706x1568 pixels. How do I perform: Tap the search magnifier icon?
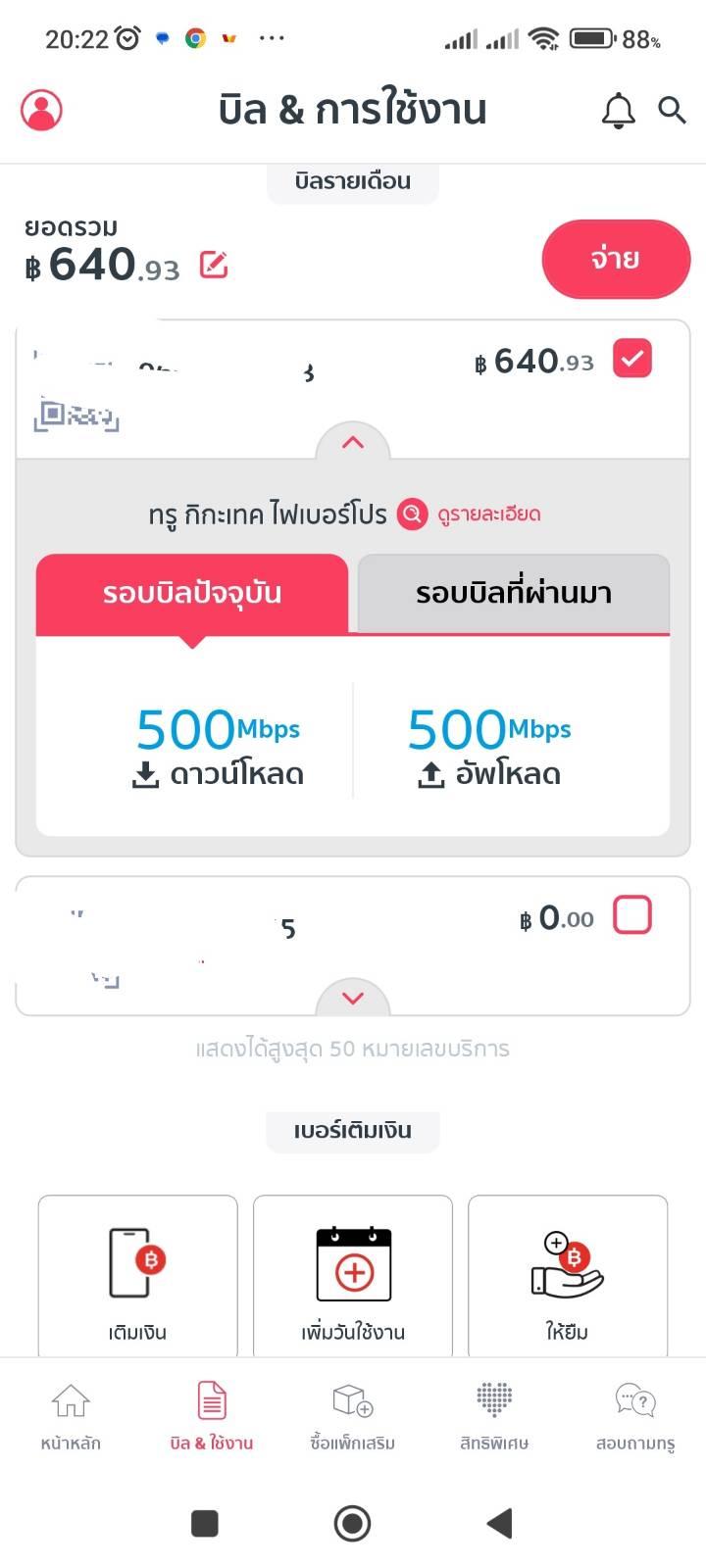(672, 110)
